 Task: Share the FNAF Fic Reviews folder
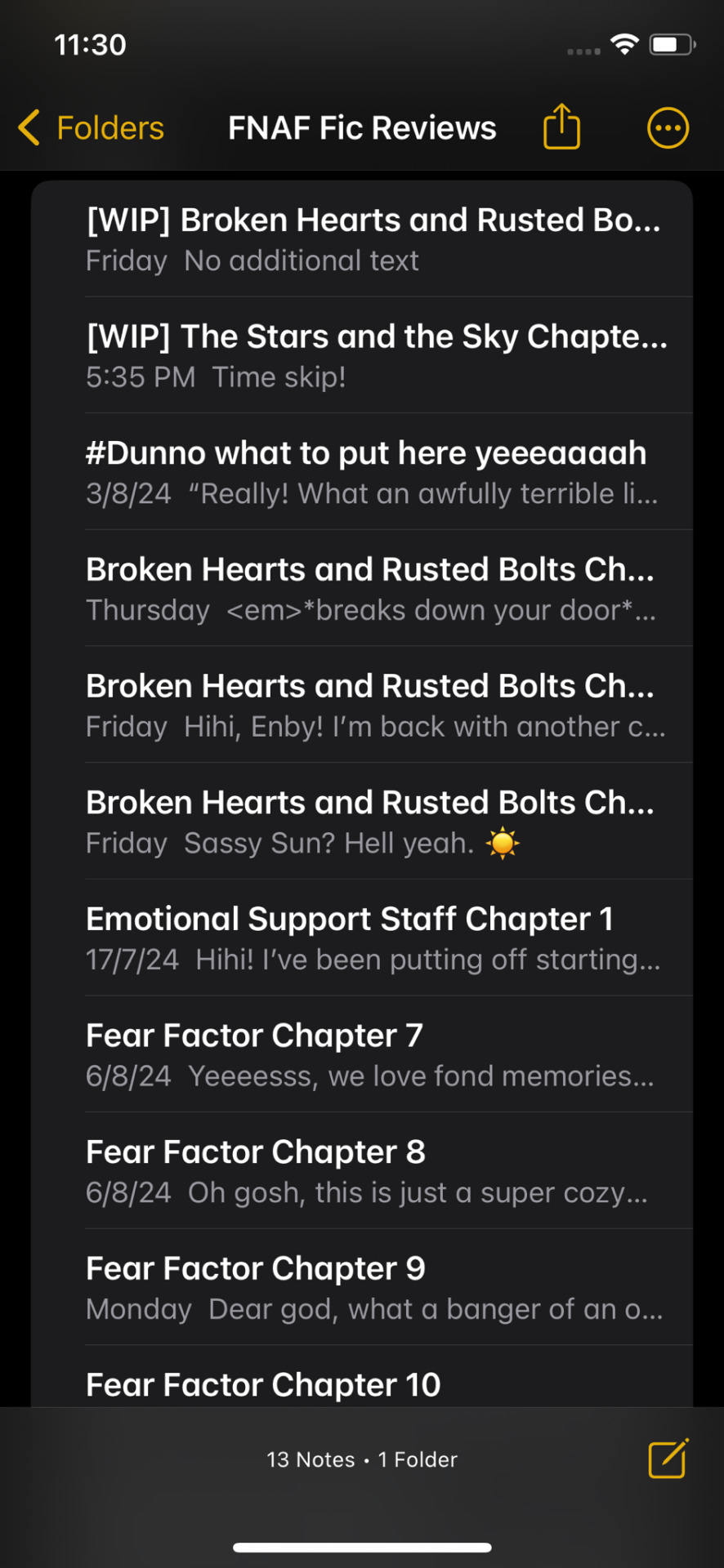[561, 127]
